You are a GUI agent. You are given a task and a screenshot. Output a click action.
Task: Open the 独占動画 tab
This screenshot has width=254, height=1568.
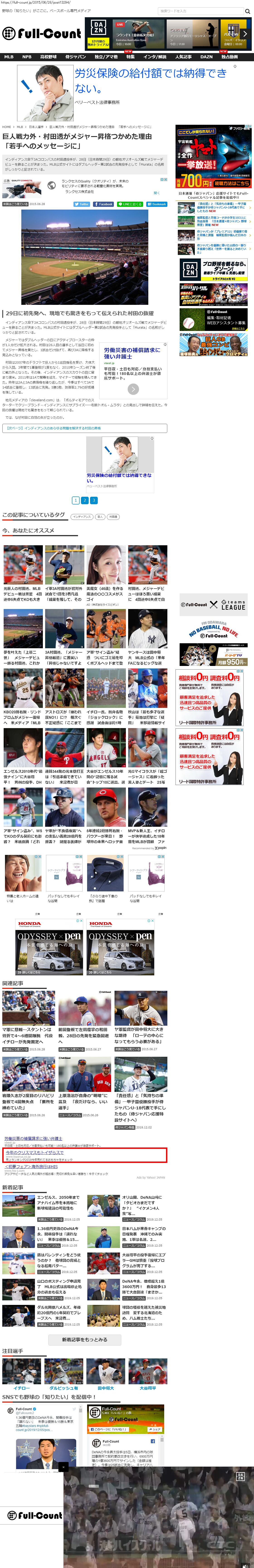[230, 57]
